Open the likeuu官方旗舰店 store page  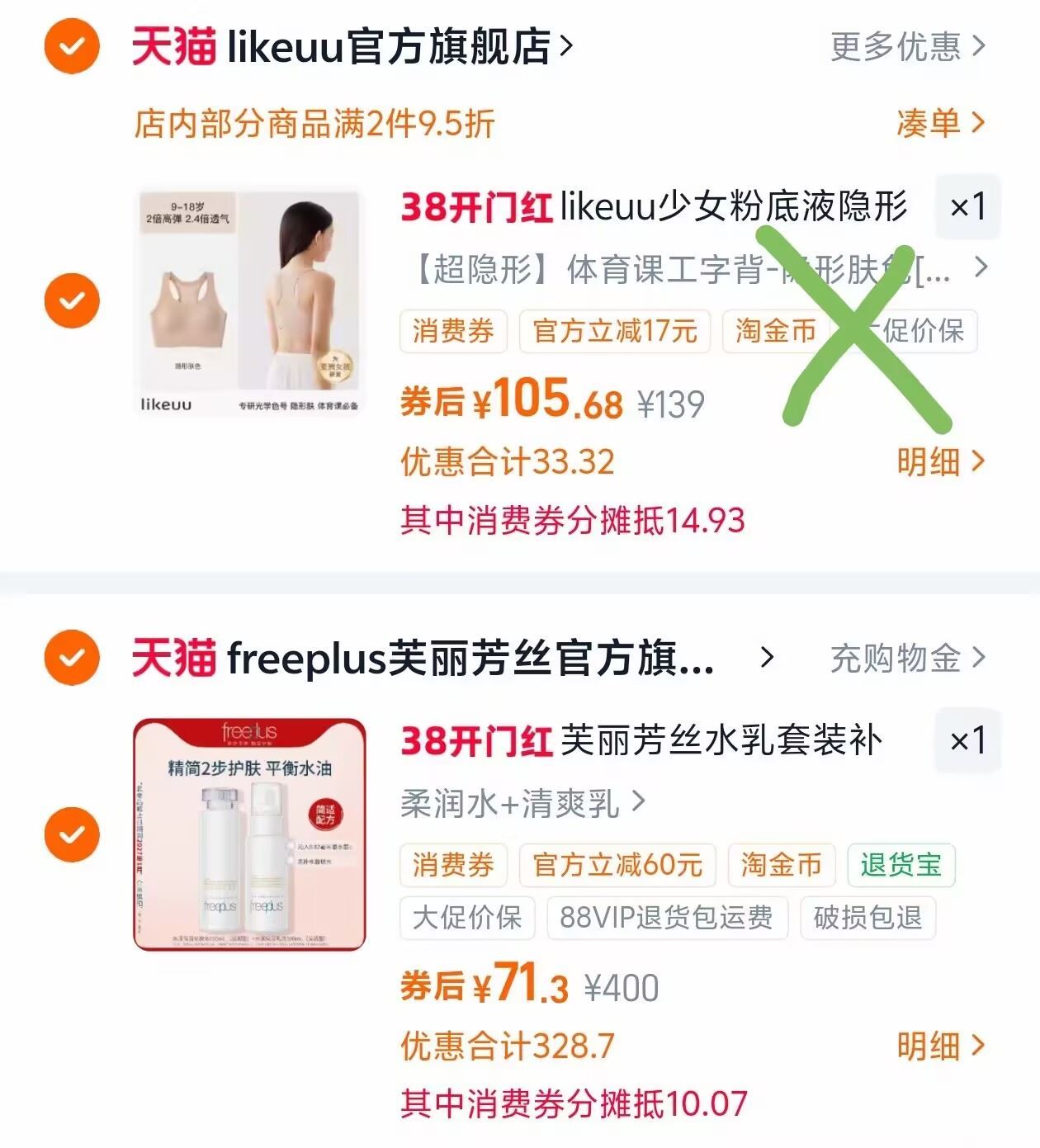(x=352, y=45)
